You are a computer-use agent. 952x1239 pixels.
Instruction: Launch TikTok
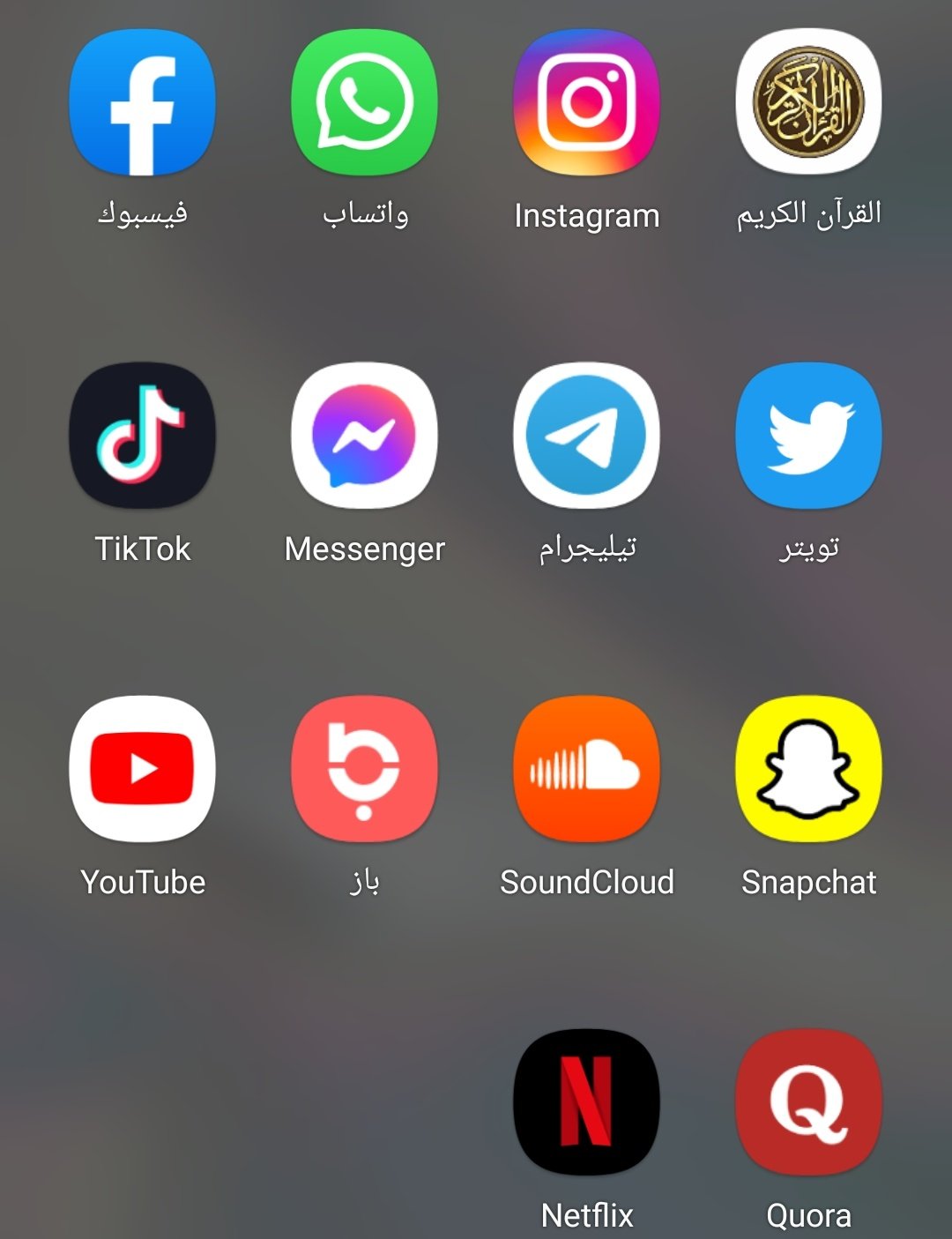(143, 436)
